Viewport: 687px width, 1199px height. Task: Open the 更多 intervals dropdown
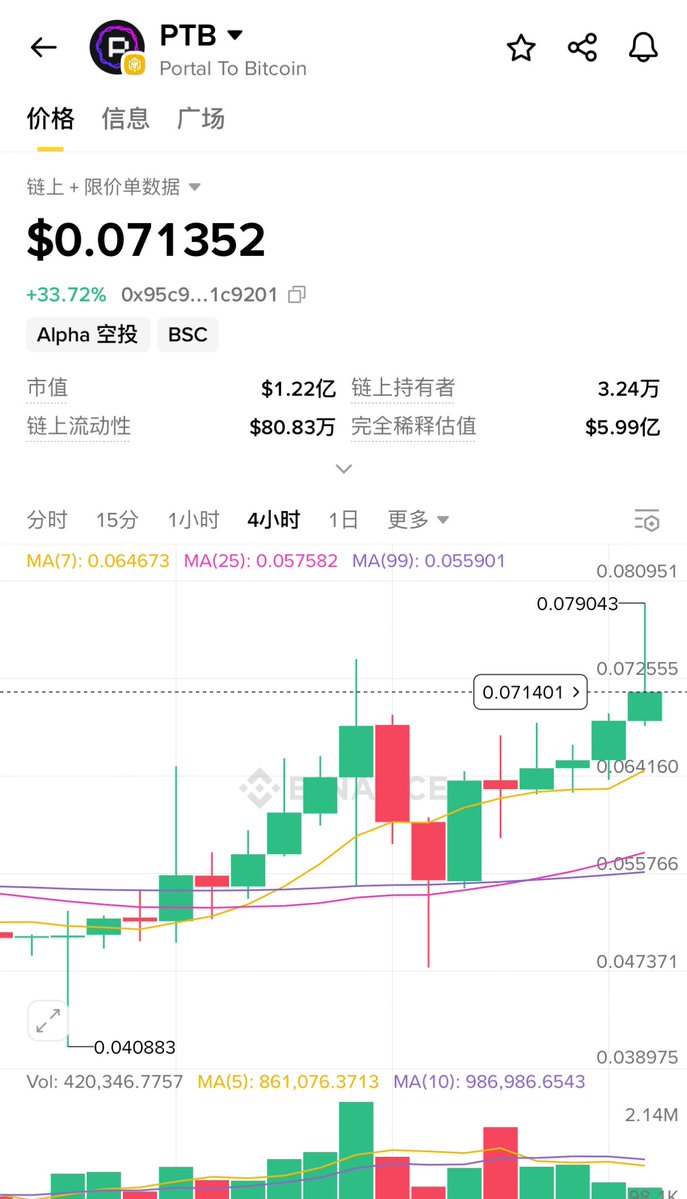pyautogui.click(x=418, y=520)
